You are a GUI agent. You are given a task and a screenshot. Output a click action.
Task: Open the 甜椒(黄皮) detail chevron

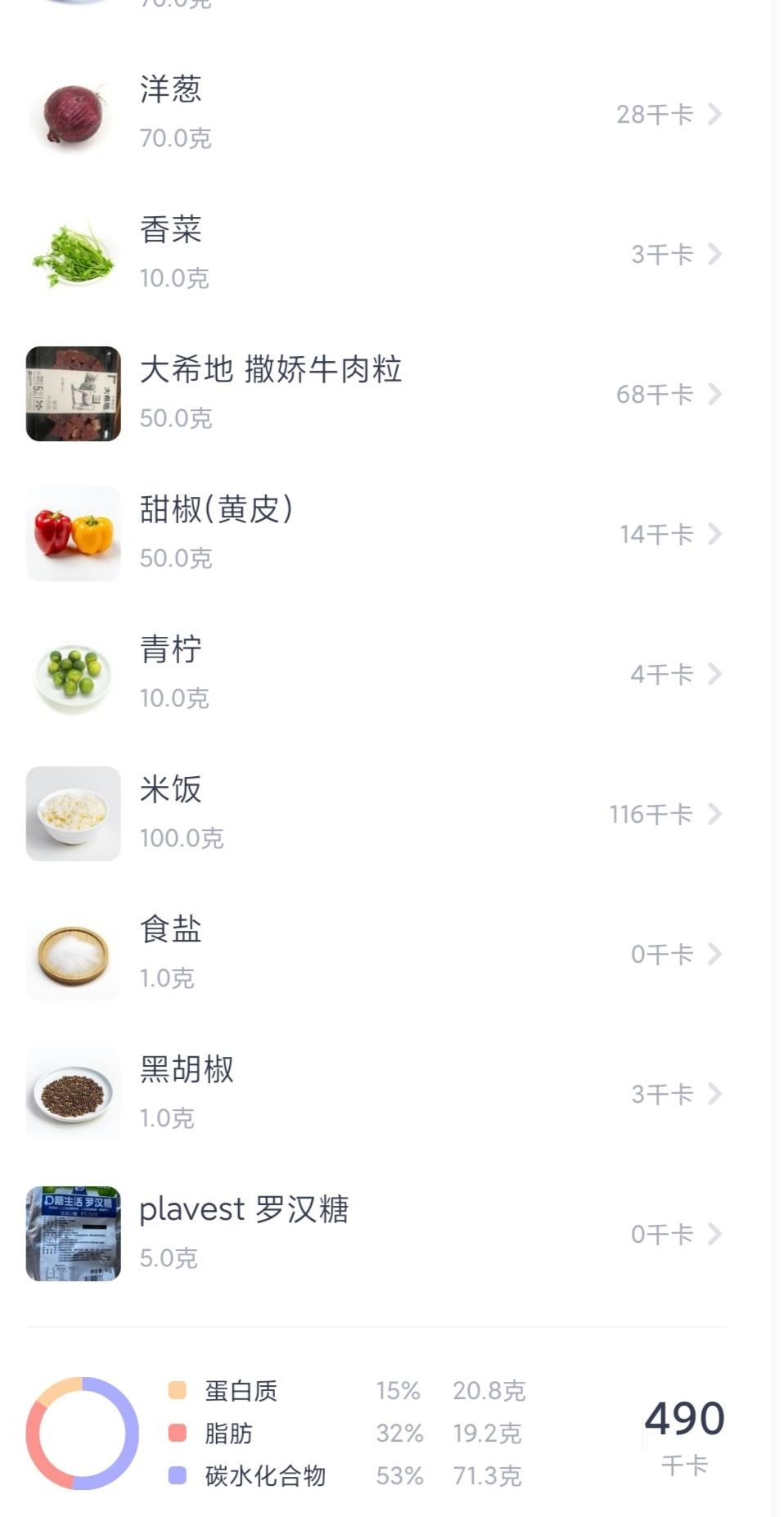(715, 533)
